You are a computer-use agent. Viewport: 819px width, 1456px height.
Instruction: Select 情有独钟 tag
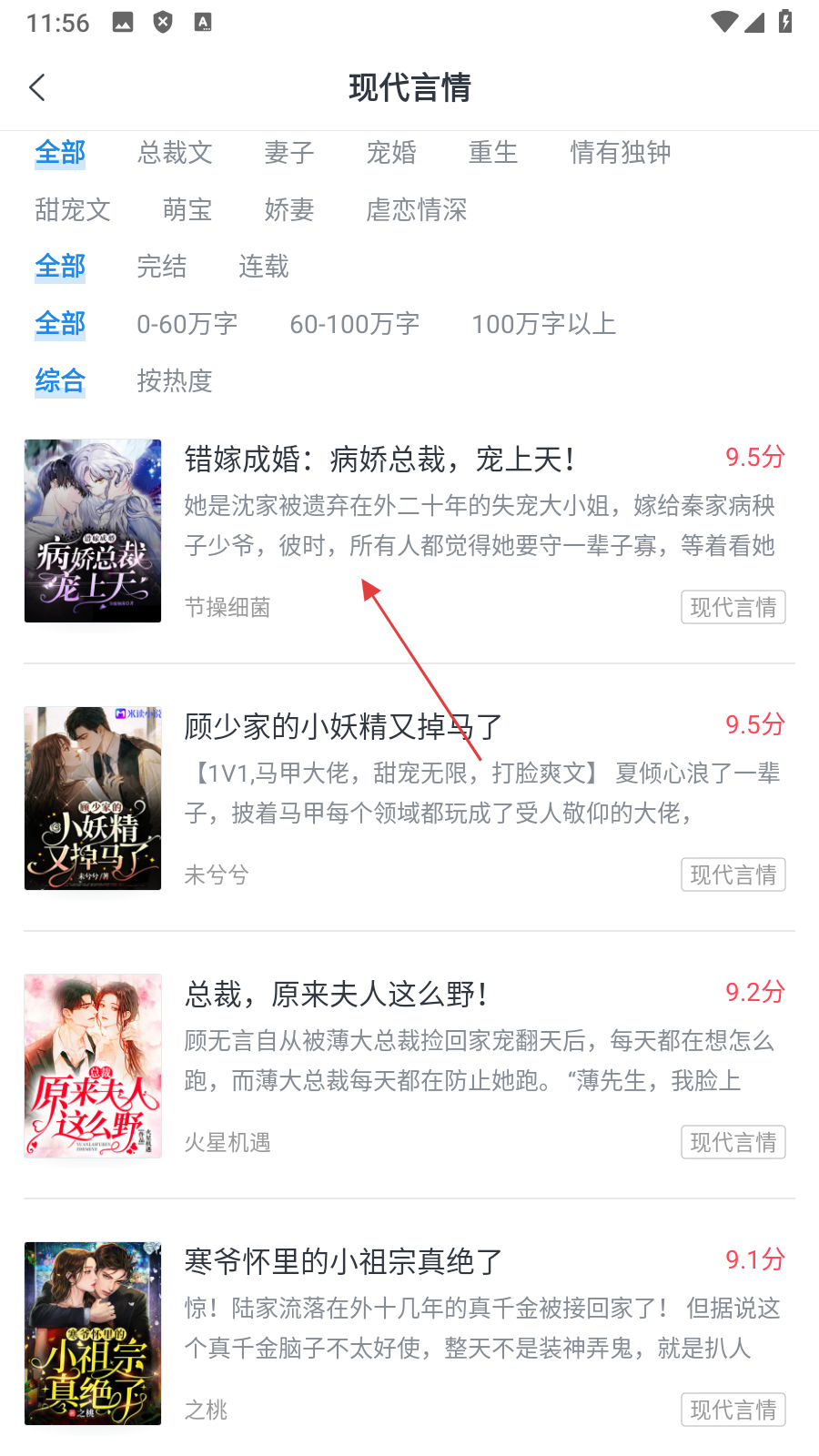point(620,153)
